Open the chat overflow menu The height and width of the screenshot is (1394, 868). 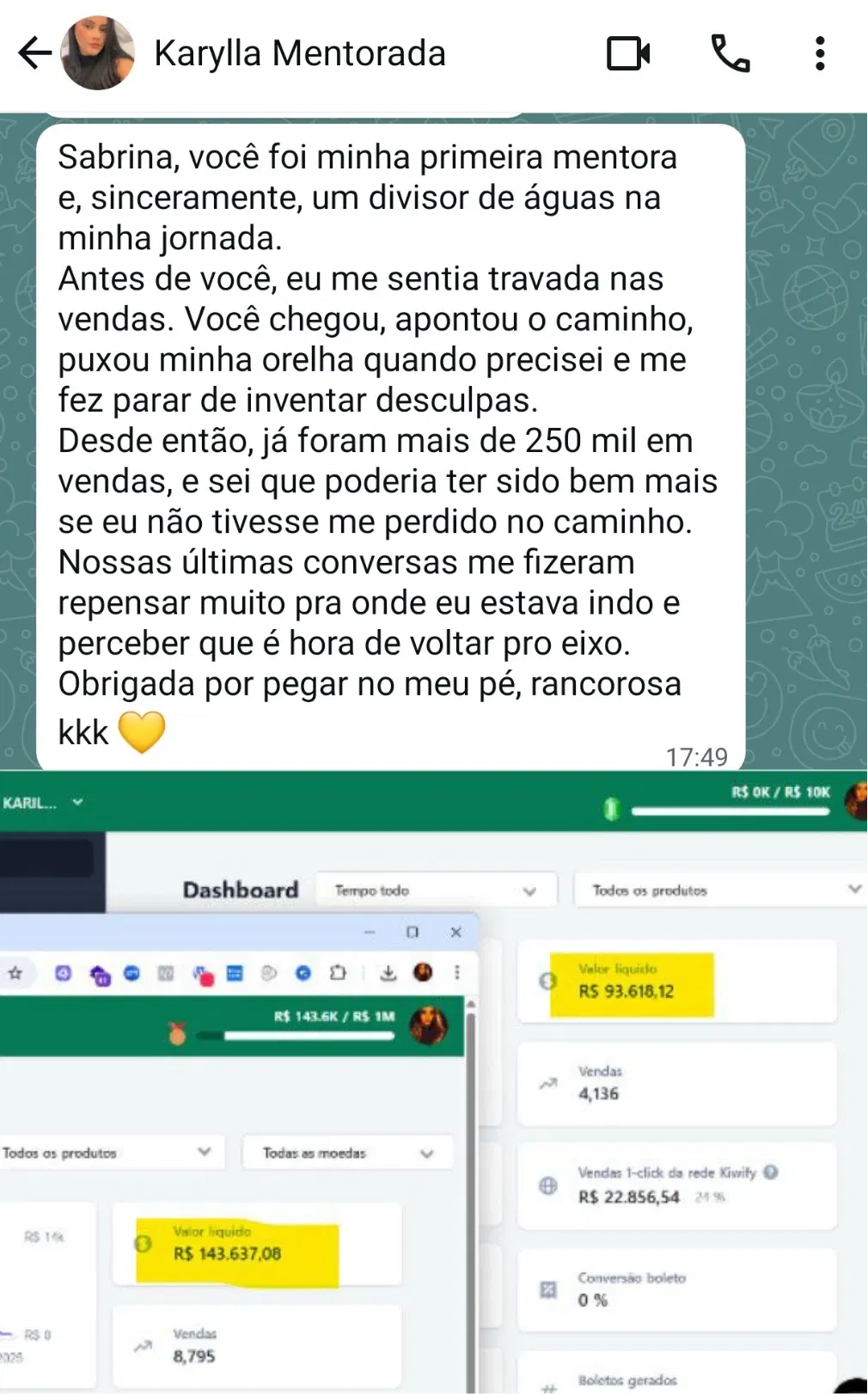point(820,53)
